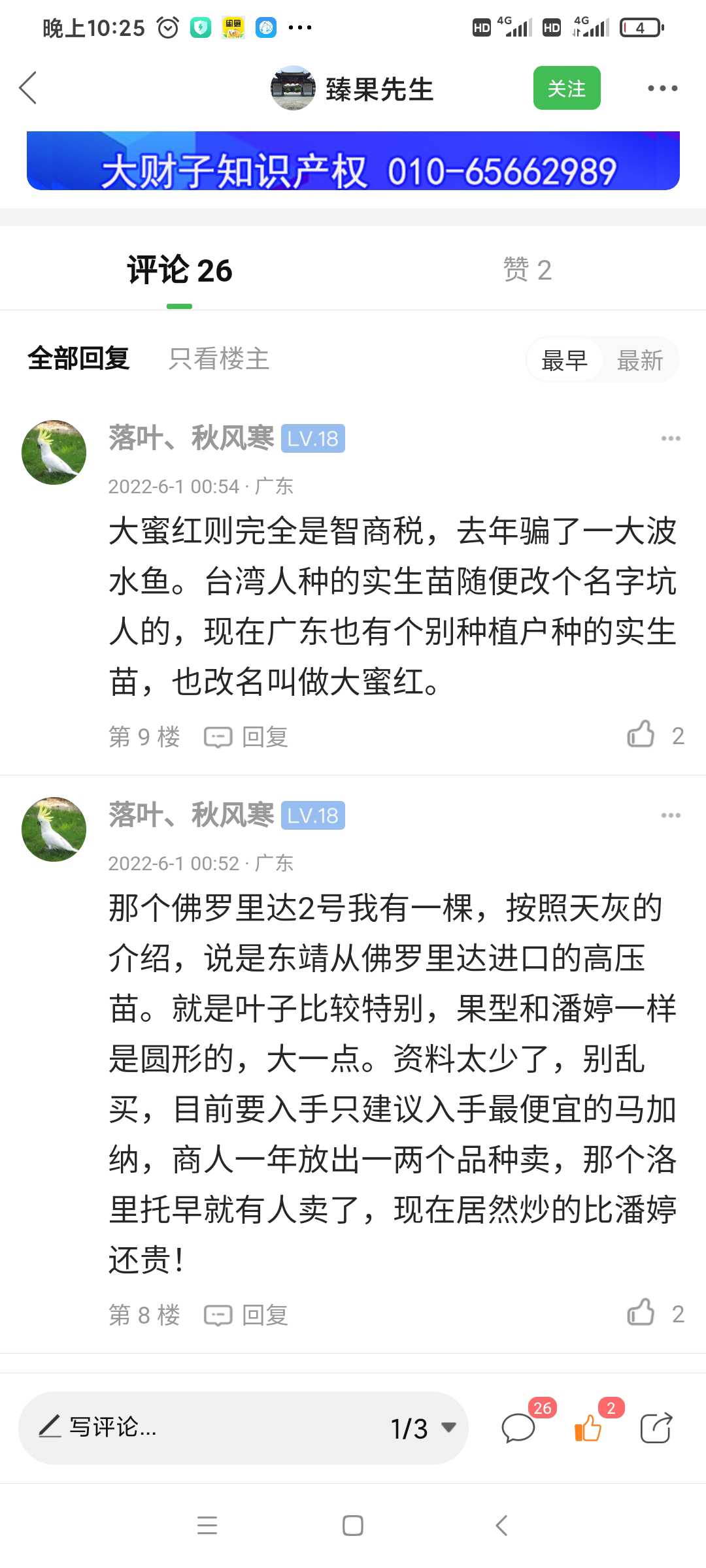Sort comments by 最新
Screen dimensions: 706x1568
pyautogui.click(x=639, y=360)
